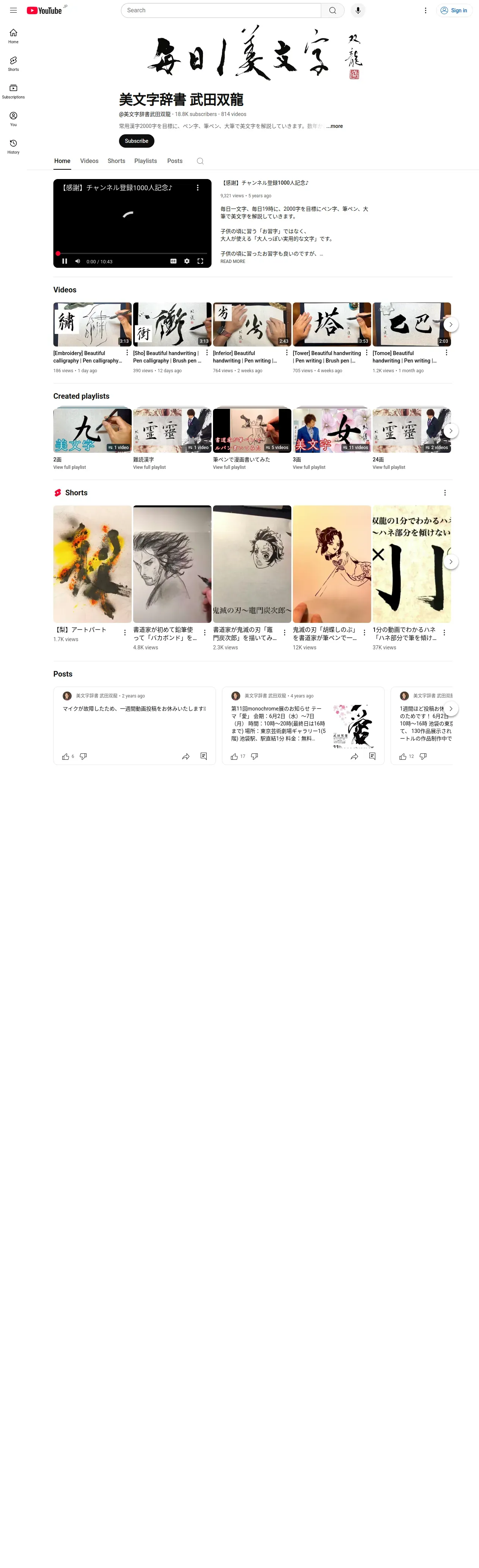
Task: View full playlist for 難読漢字
Action: click(149, 467)
